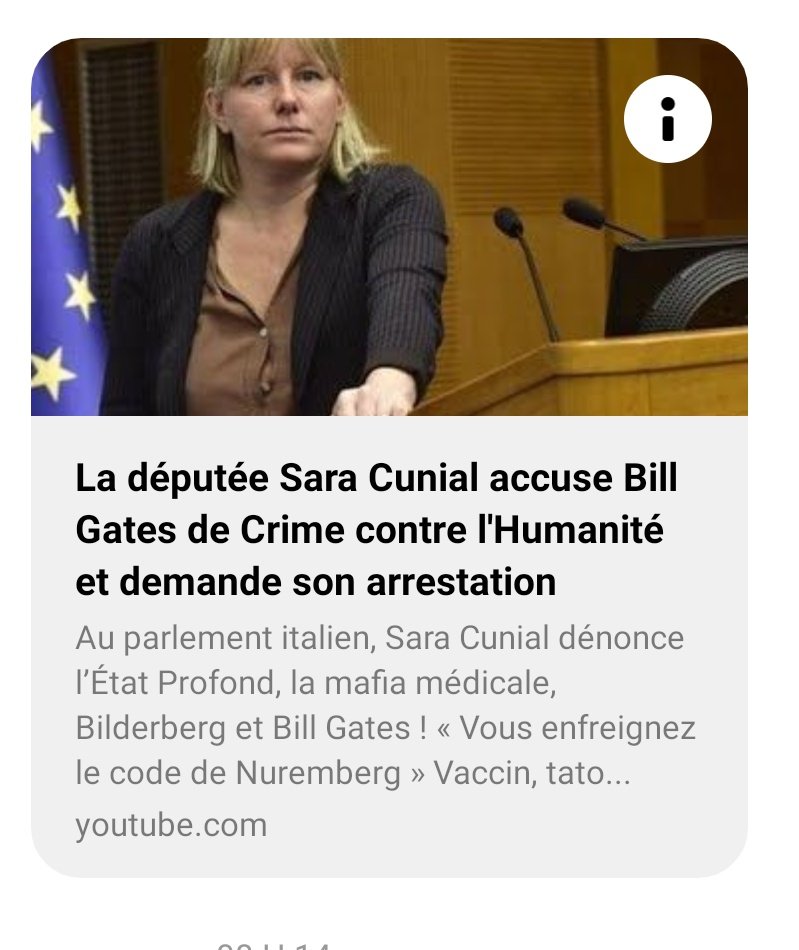799x950 pixels.
Task: Open the info icon on the link preview
Action: tap(667, 119)
